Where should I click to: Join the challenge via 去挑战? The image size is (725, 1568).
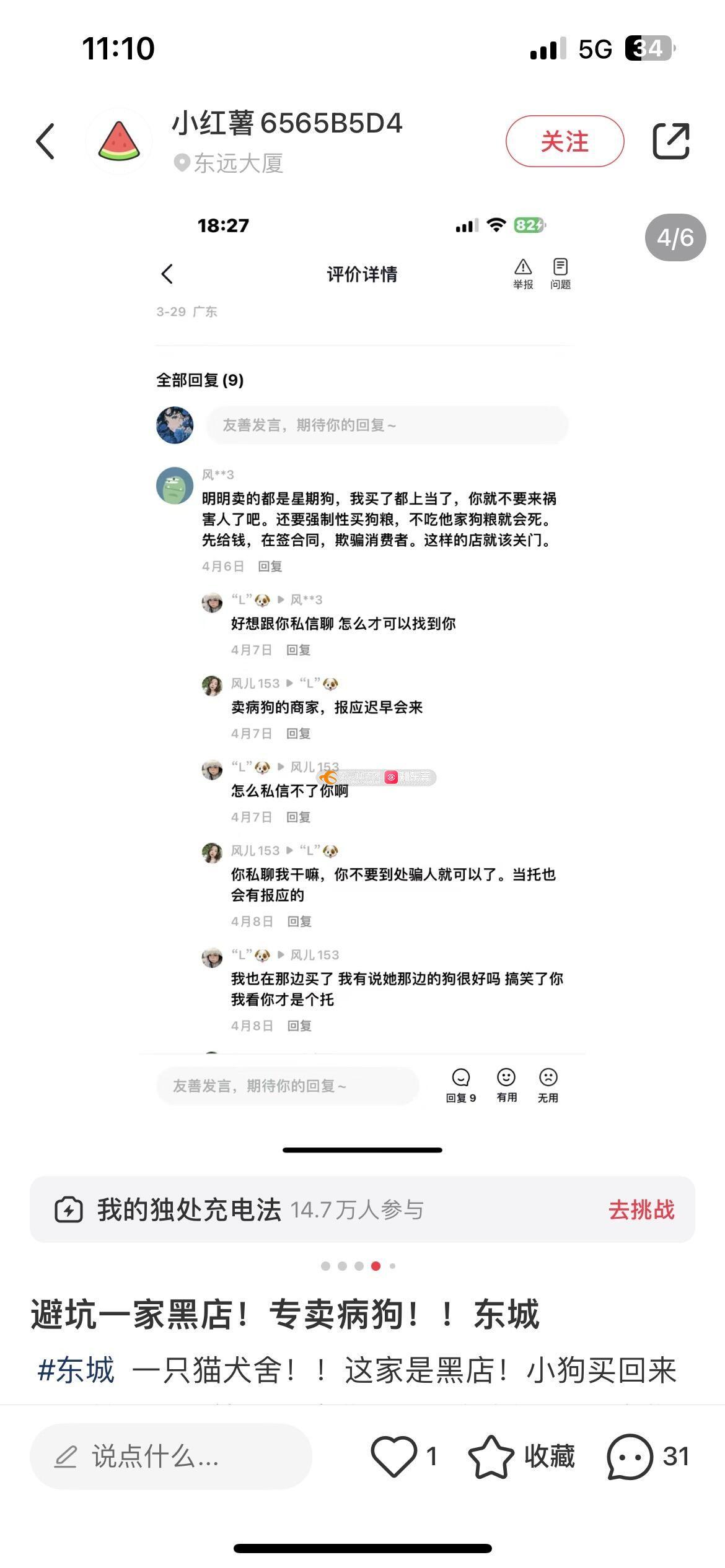click(x=641, y=1209)
